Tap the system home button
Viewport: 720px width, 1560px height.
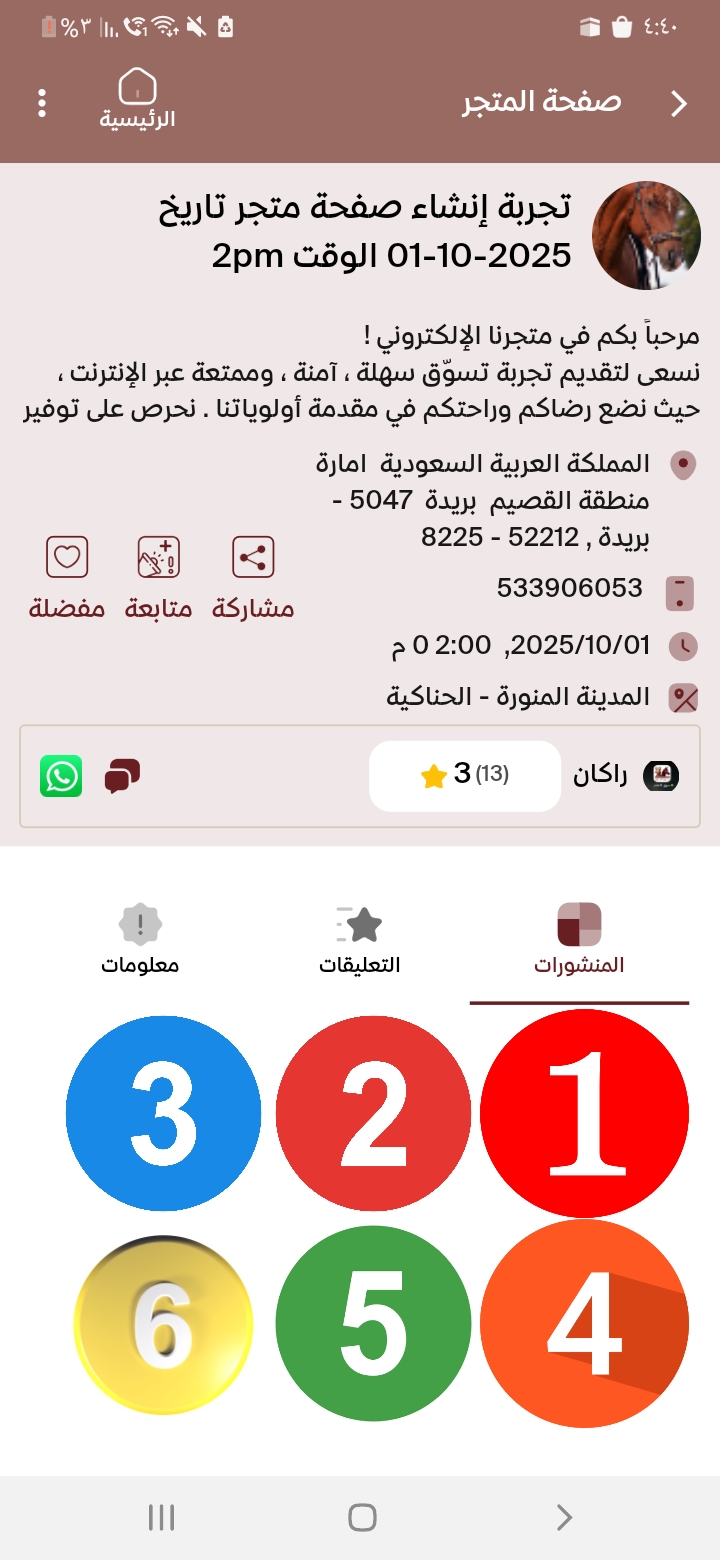[x=361, y=1517]
